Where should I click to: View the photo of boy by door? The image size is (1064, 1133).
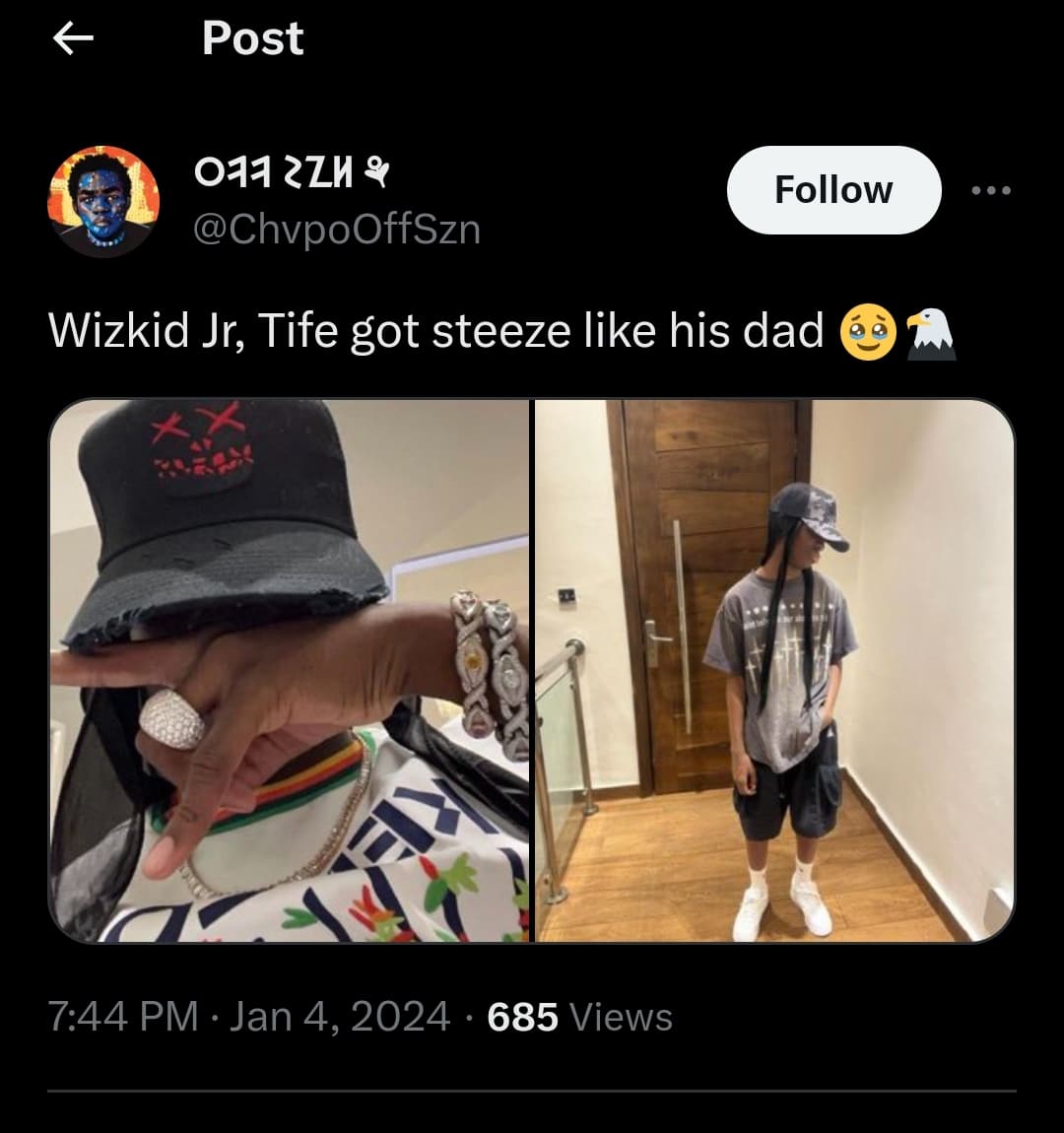coord(774,670)
